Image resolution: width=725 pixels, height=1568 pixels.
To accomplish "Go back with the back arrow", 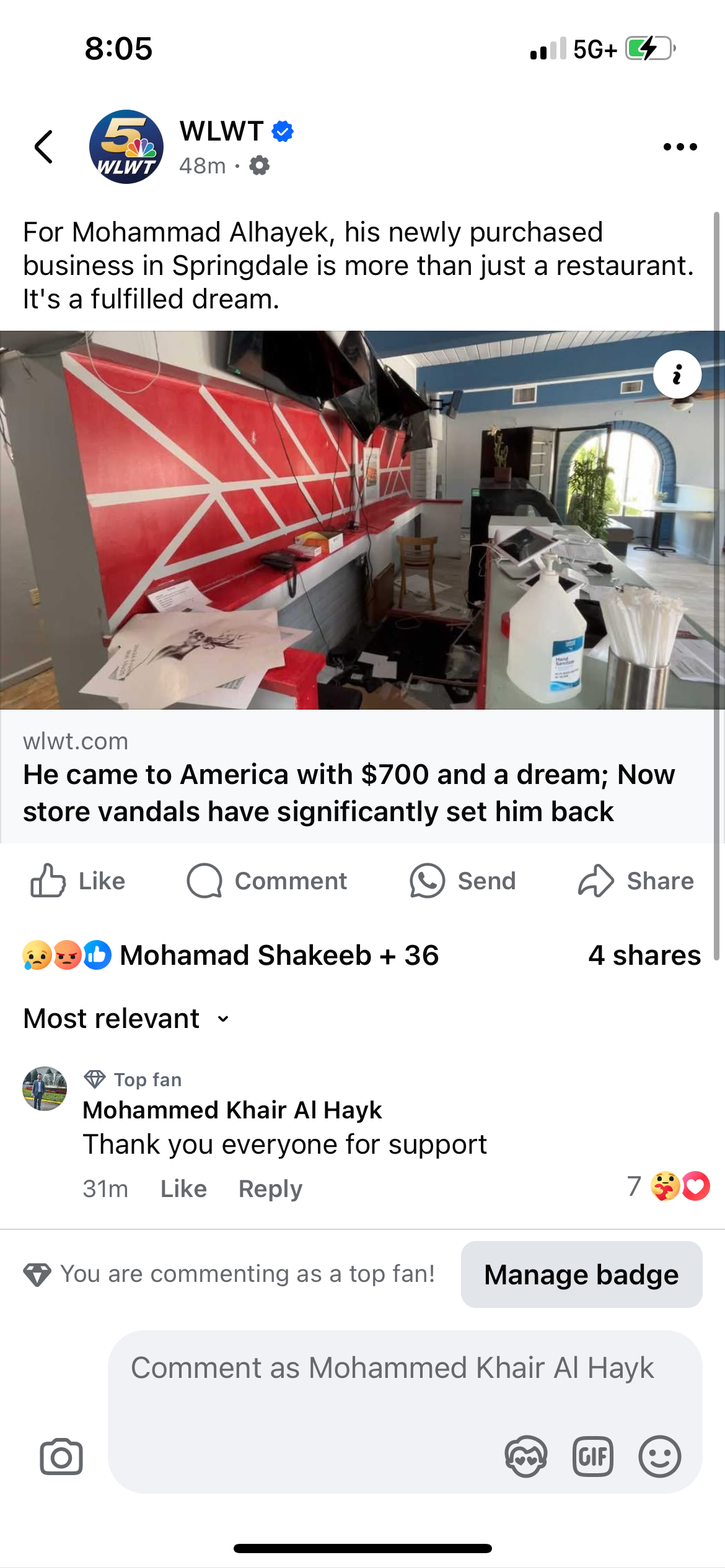I will click(44, 147).
